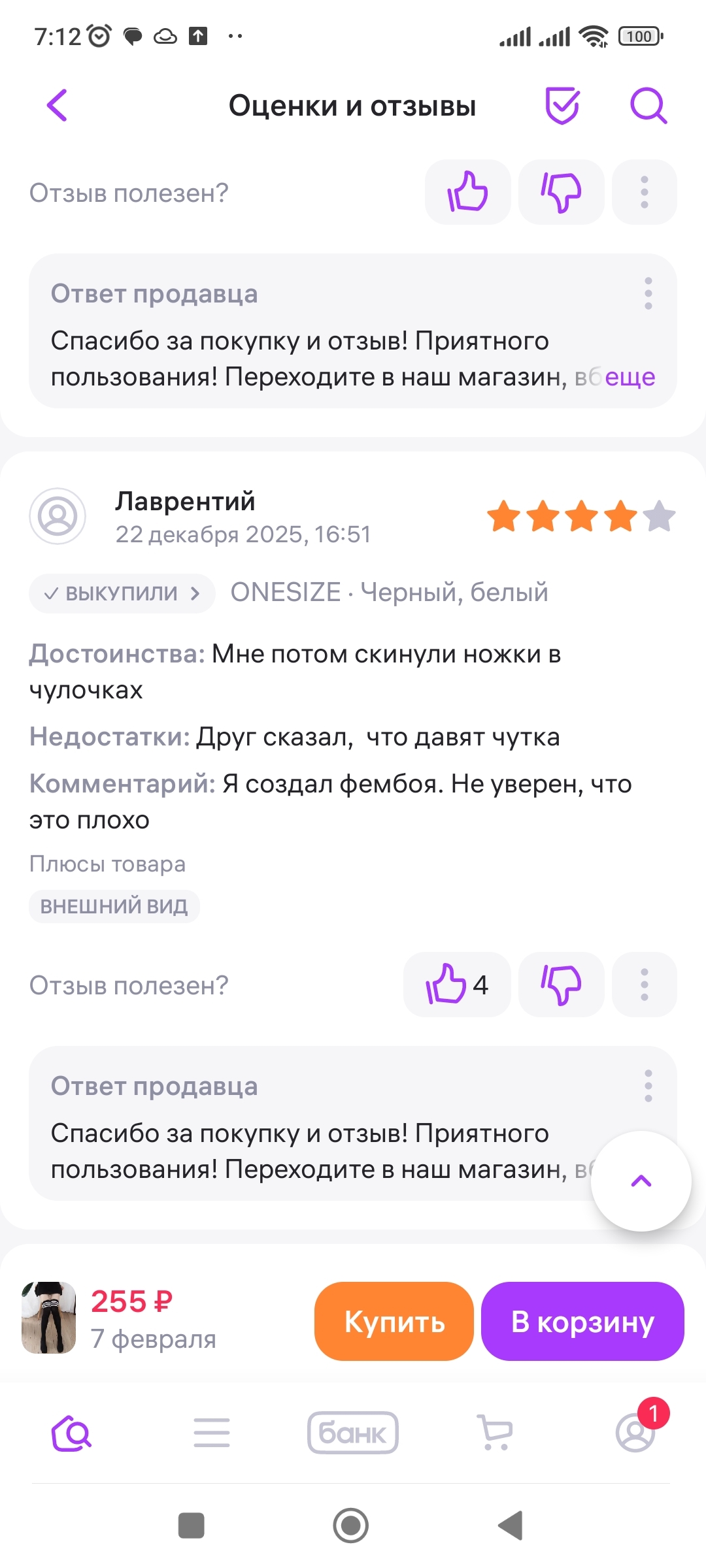
Task: Open profile tab with notification badge
Action: pyautogui.click(x=635, y=1433)
